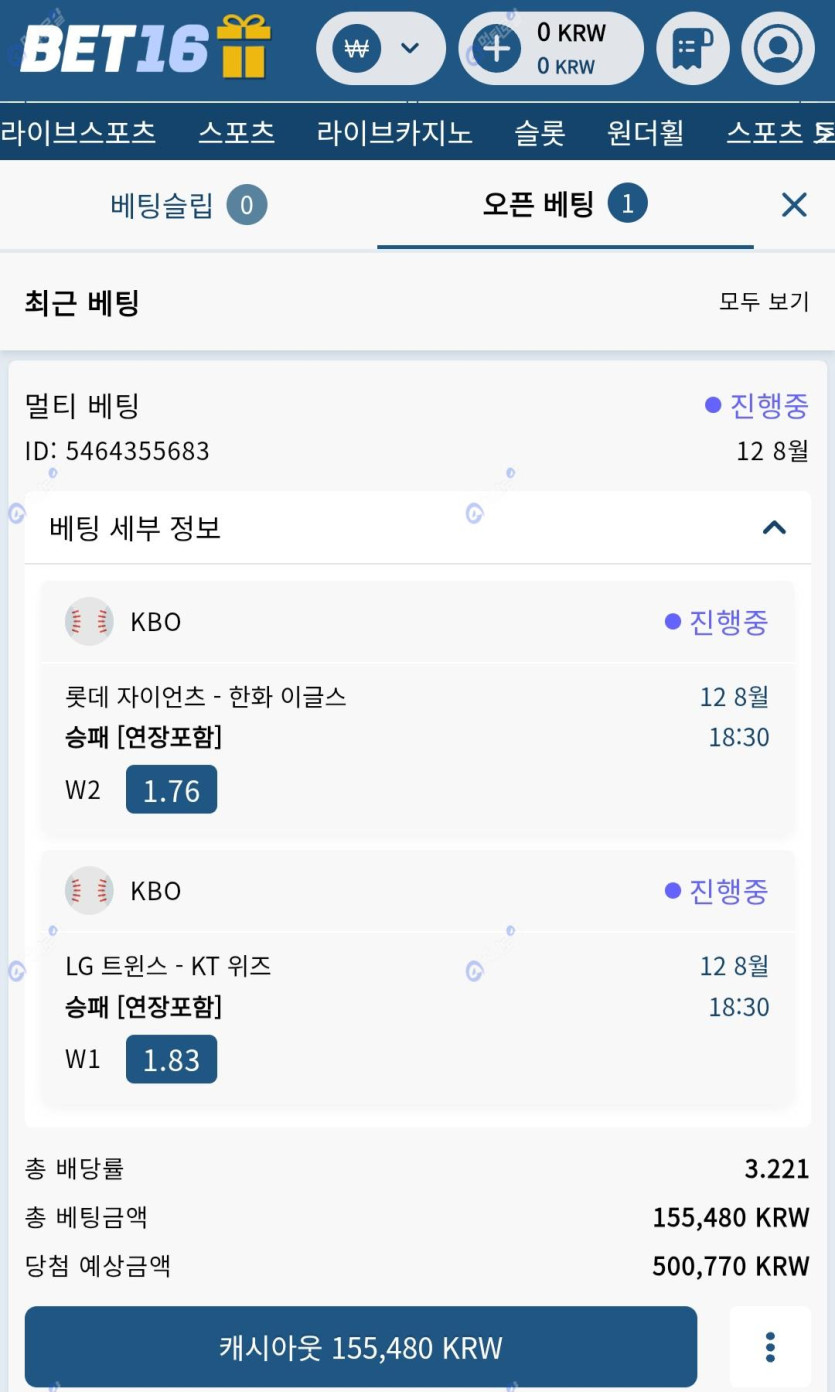Tap 캐시아웃 155,480 KRW button
The width and height of the screenshot is (835, 1392).
click(x=361, y=1347)
